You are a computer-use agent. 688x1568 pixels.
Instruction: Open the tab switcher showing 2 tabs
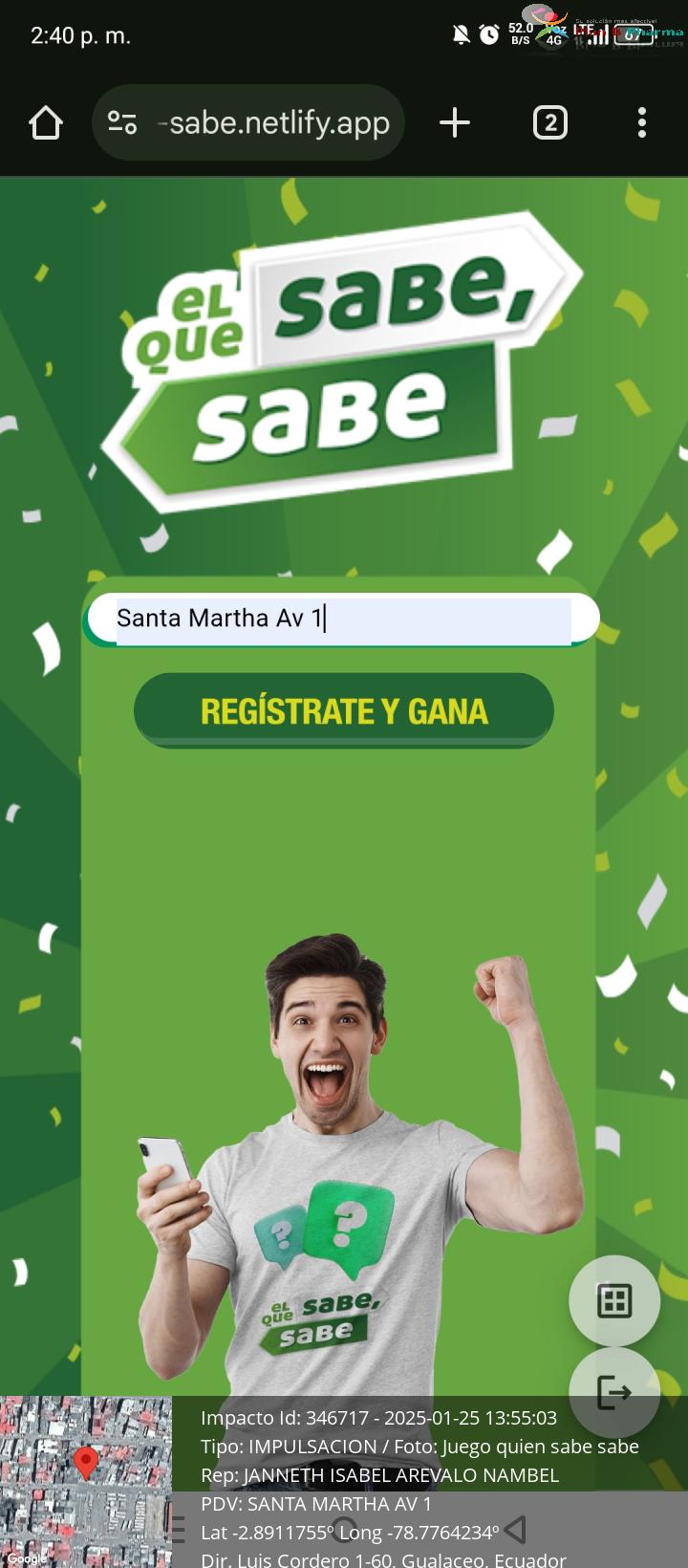tap(550, 122)
